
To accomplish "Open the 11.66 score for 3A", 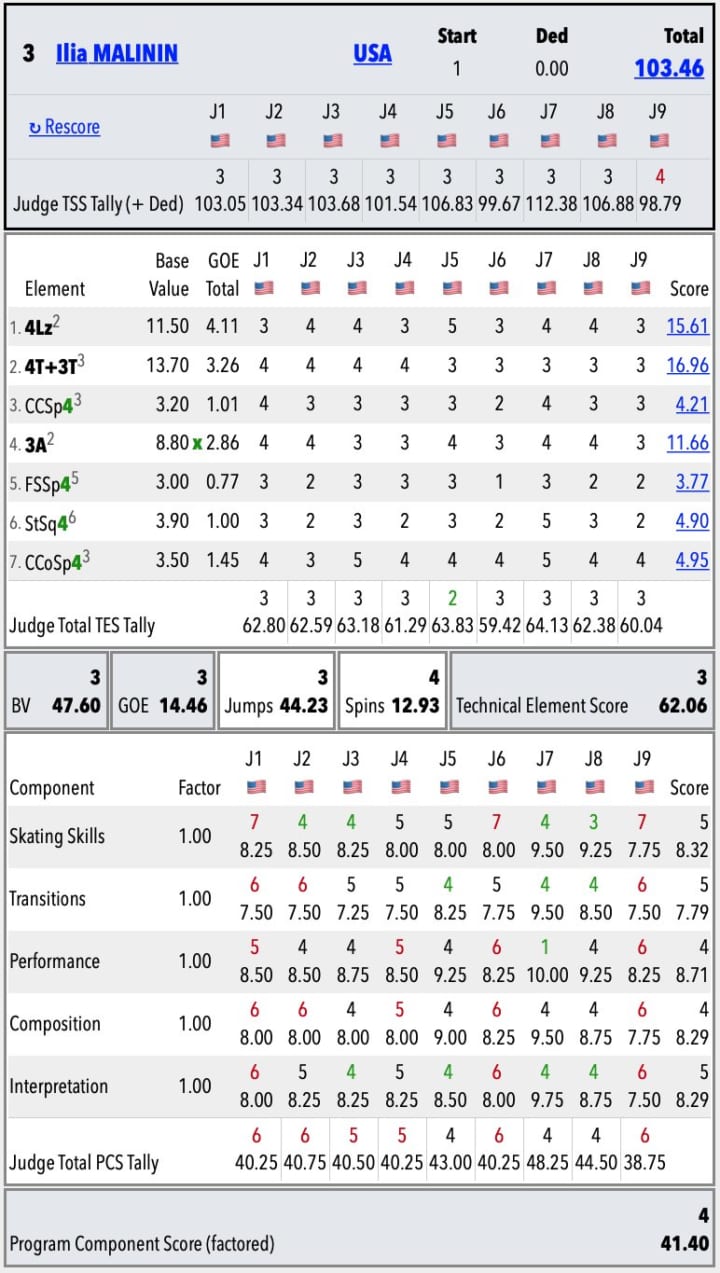I will click(687, 443).
